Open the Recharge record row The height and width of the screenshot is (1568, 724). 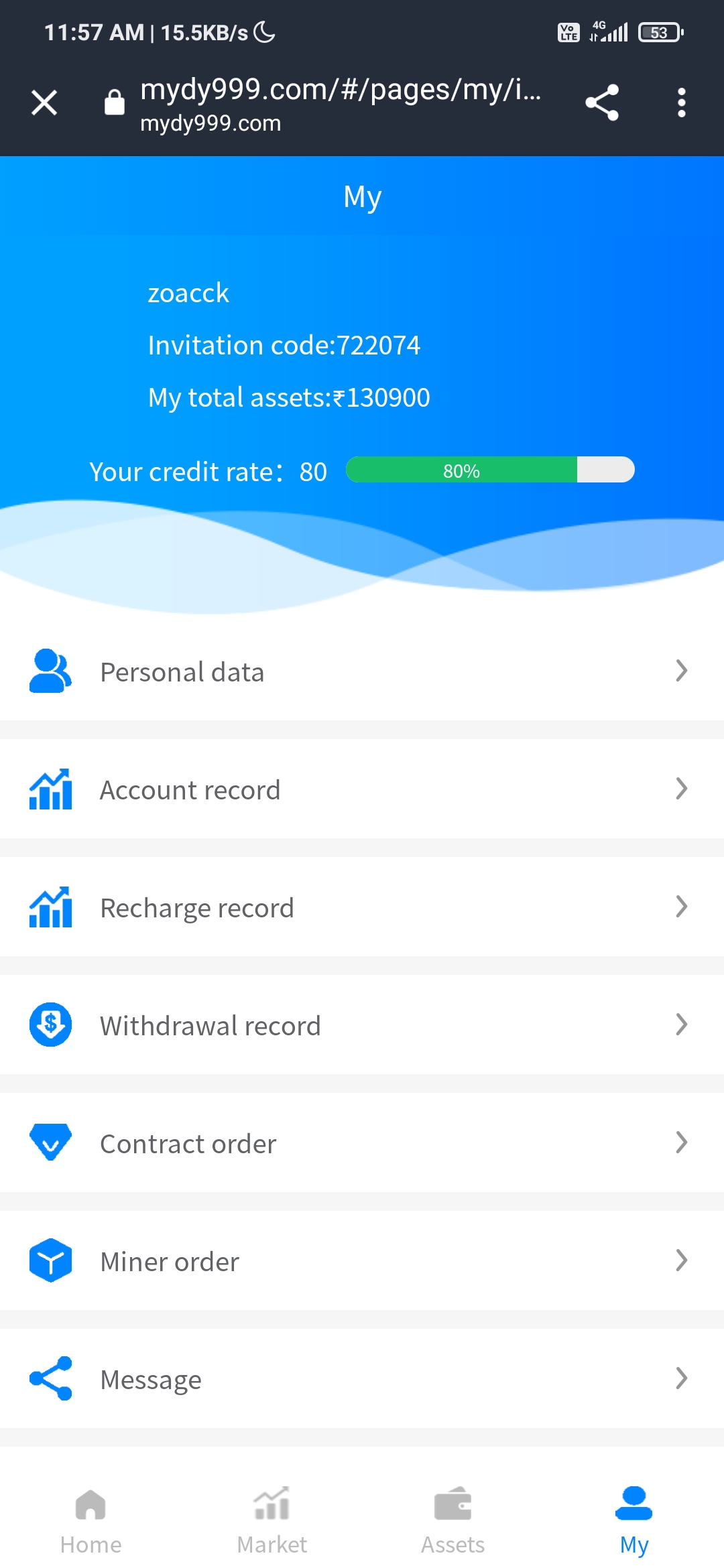pos(362,907)
